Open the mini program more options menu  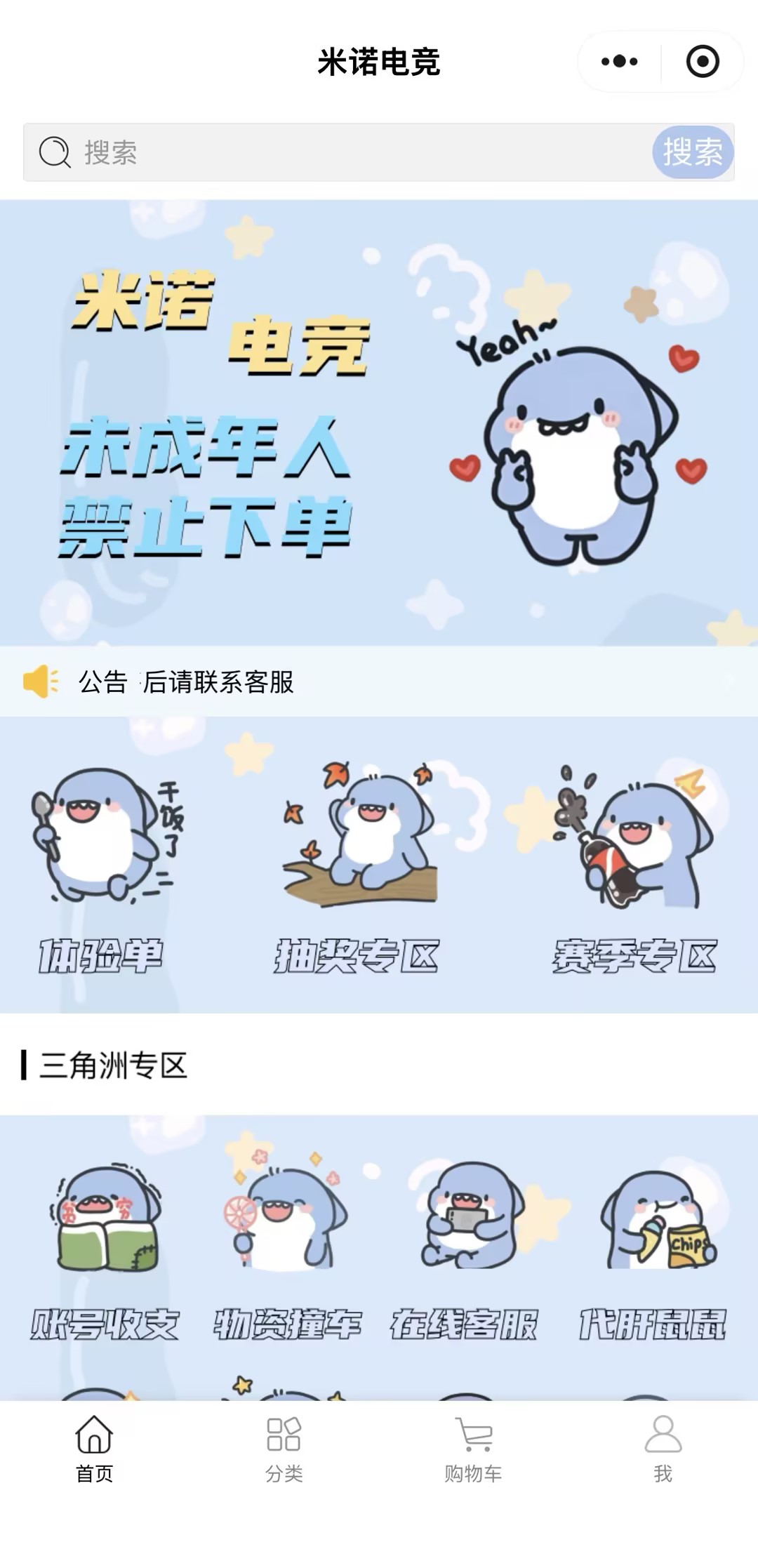tap(619, 62)
